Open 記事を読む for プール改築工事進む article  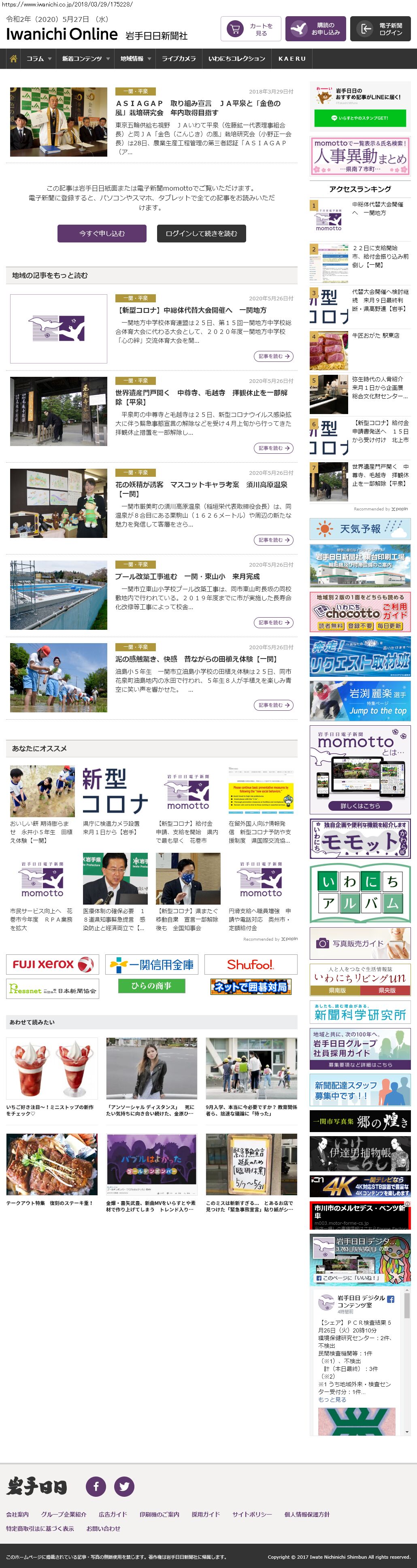pyautogui.click(x=273, y=622)
